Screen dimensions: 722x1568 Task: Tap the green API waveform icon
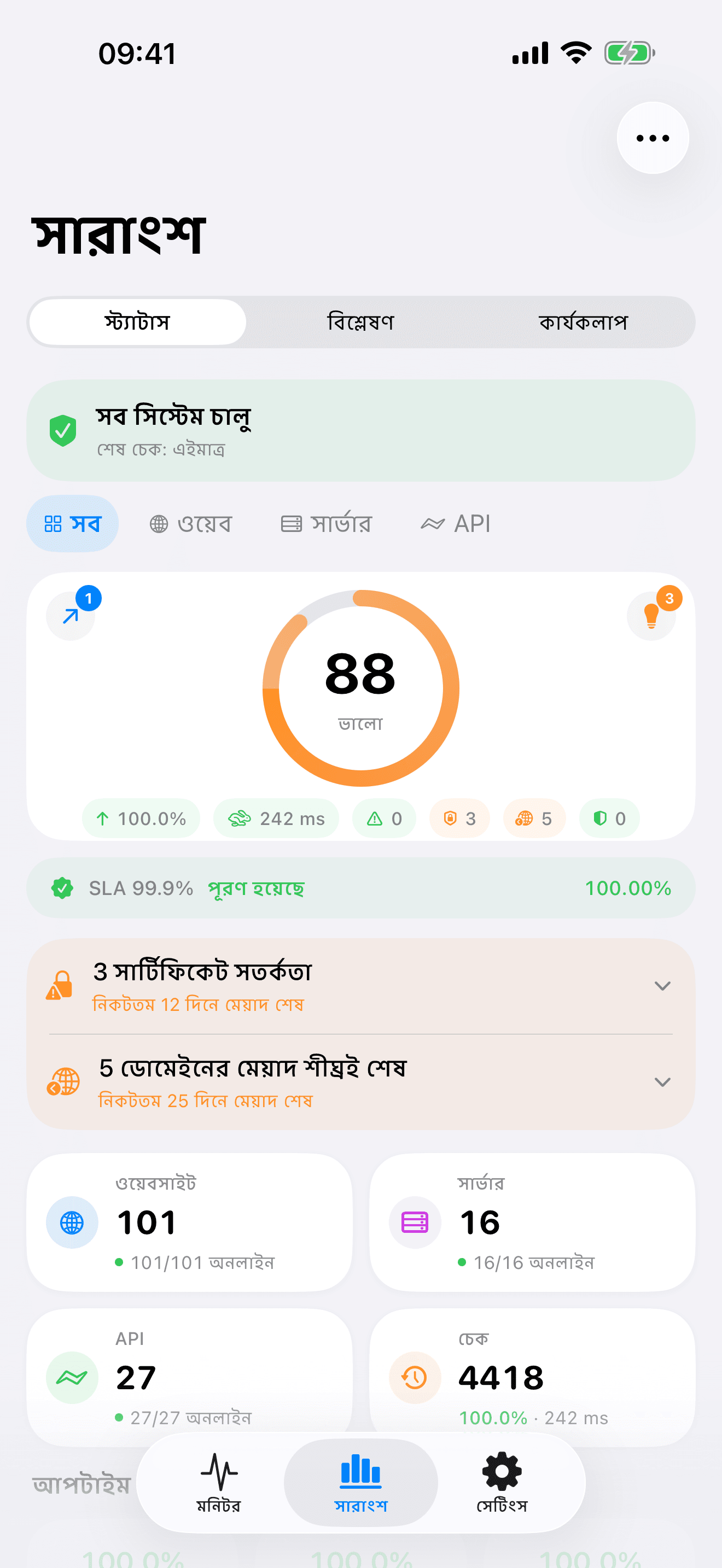pos(72,1378)
